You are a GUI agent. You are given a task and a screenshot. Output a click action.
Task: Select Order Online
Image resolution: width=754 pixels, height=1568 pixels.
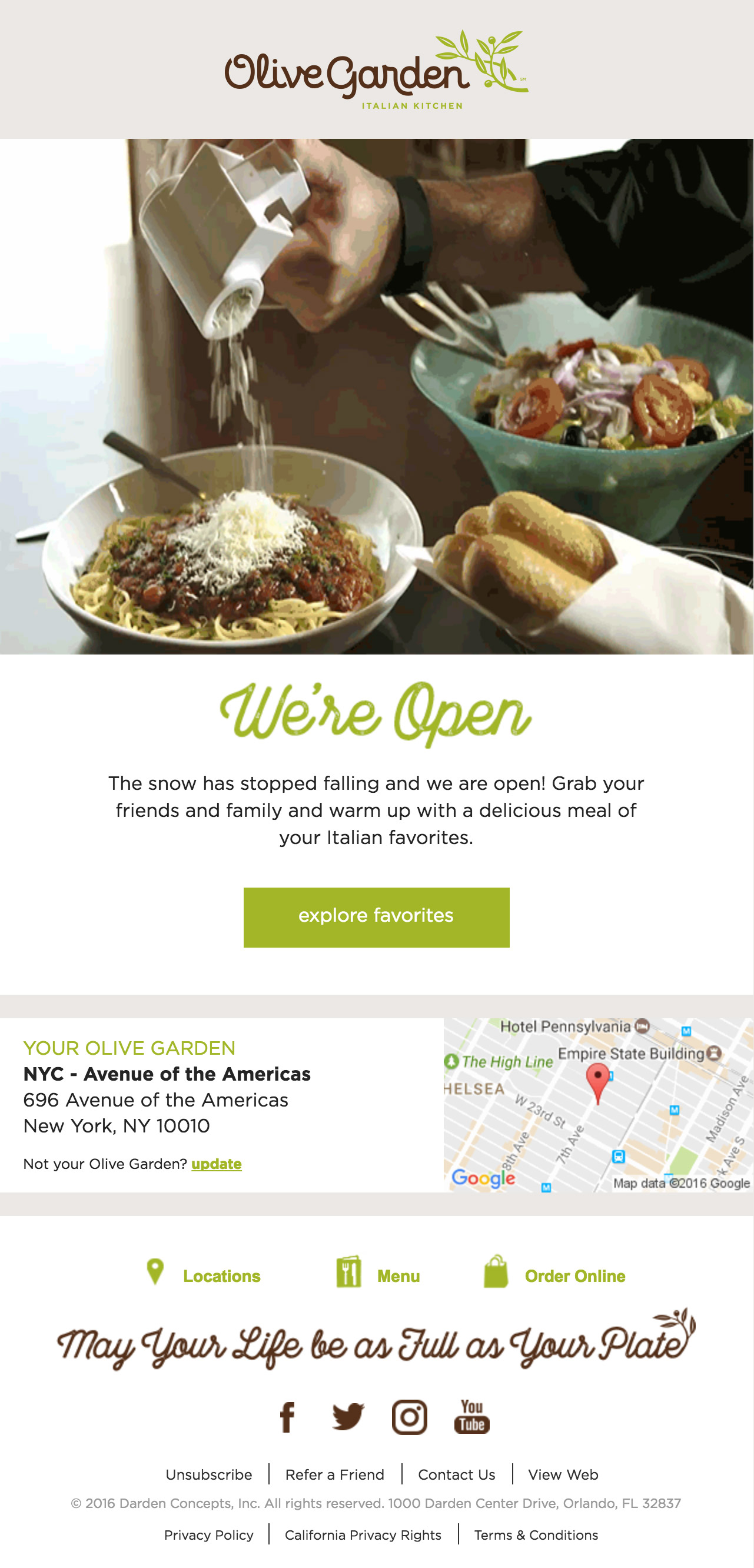tap(574, 1276)
